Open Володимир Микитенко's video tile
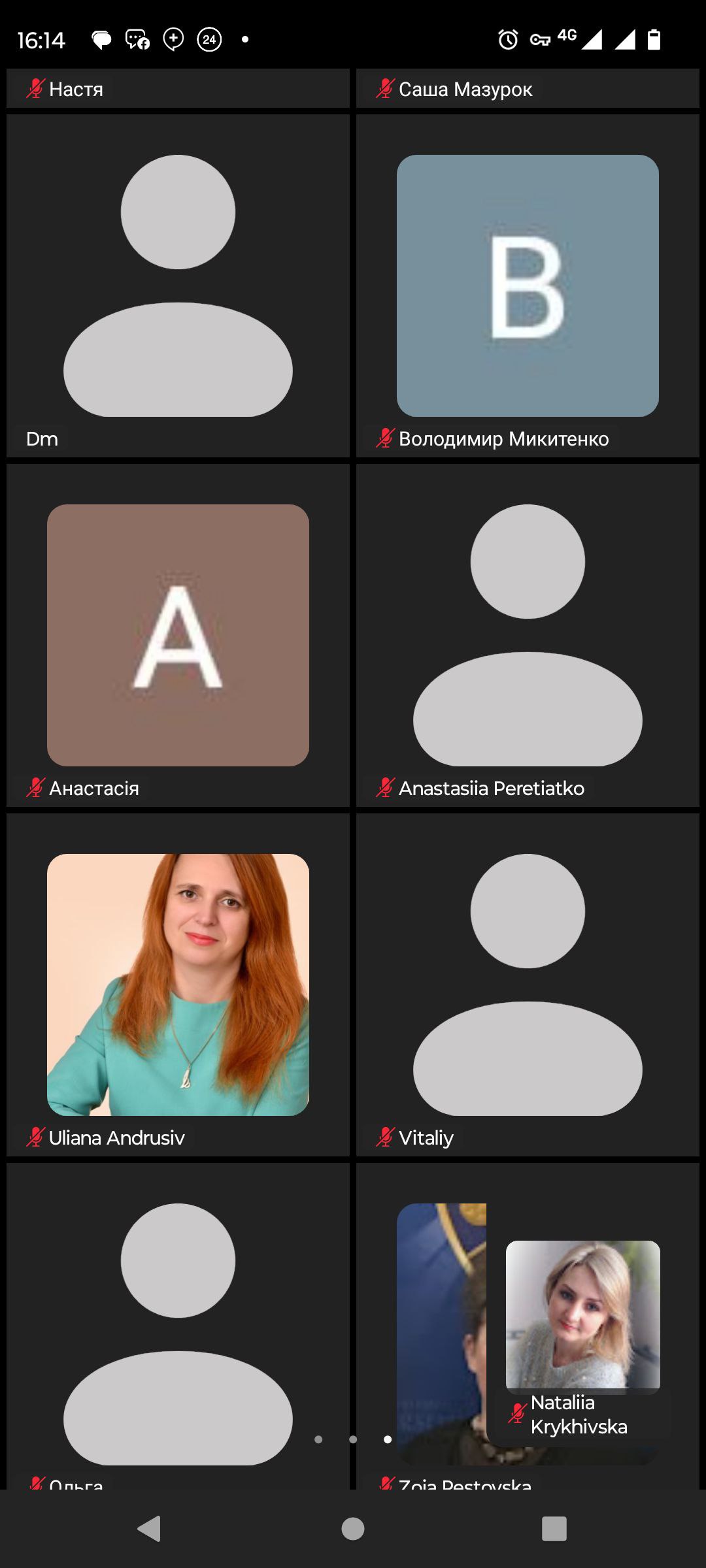This screenshot has width=706, height=1568. (528, 286)
